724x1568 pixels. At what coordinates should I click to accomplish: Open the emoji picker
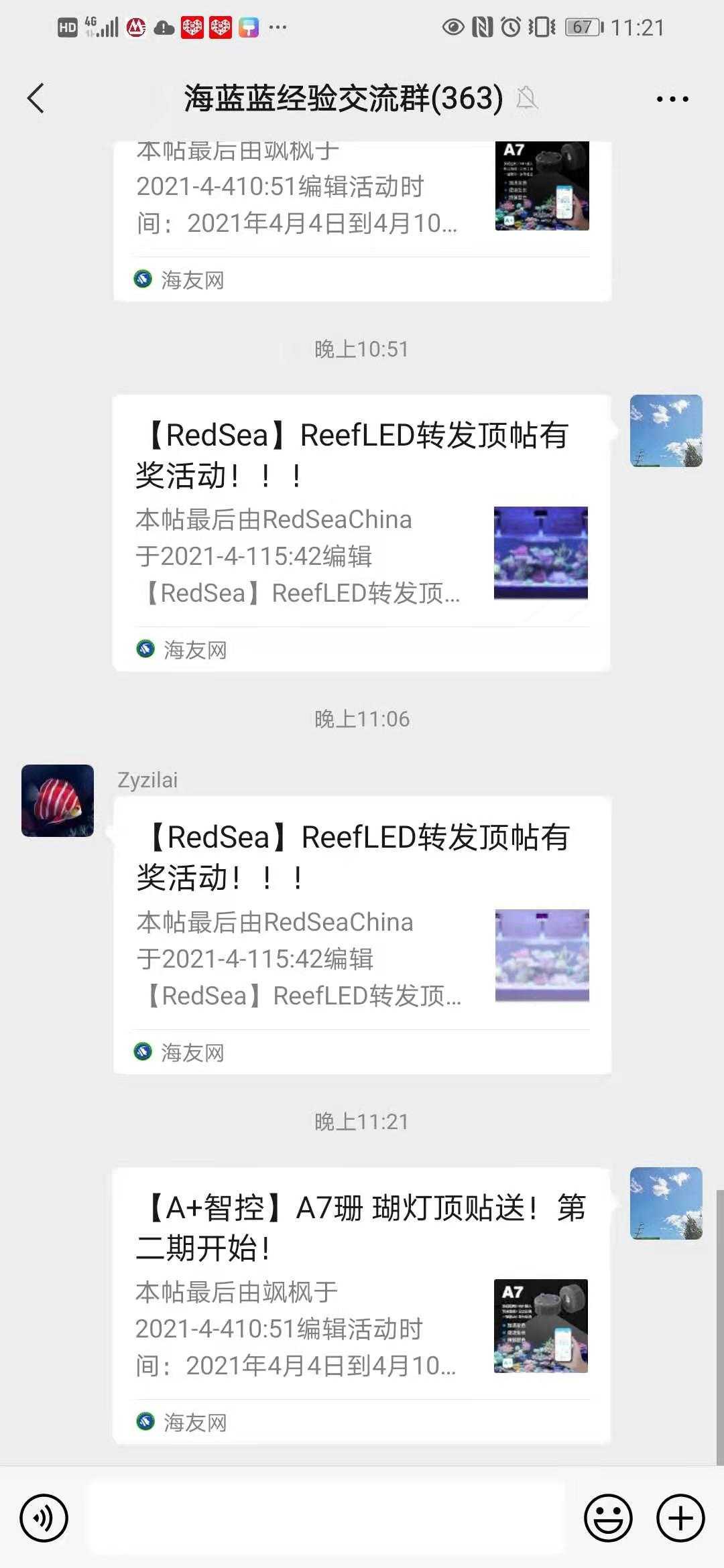coord(608,1518)
